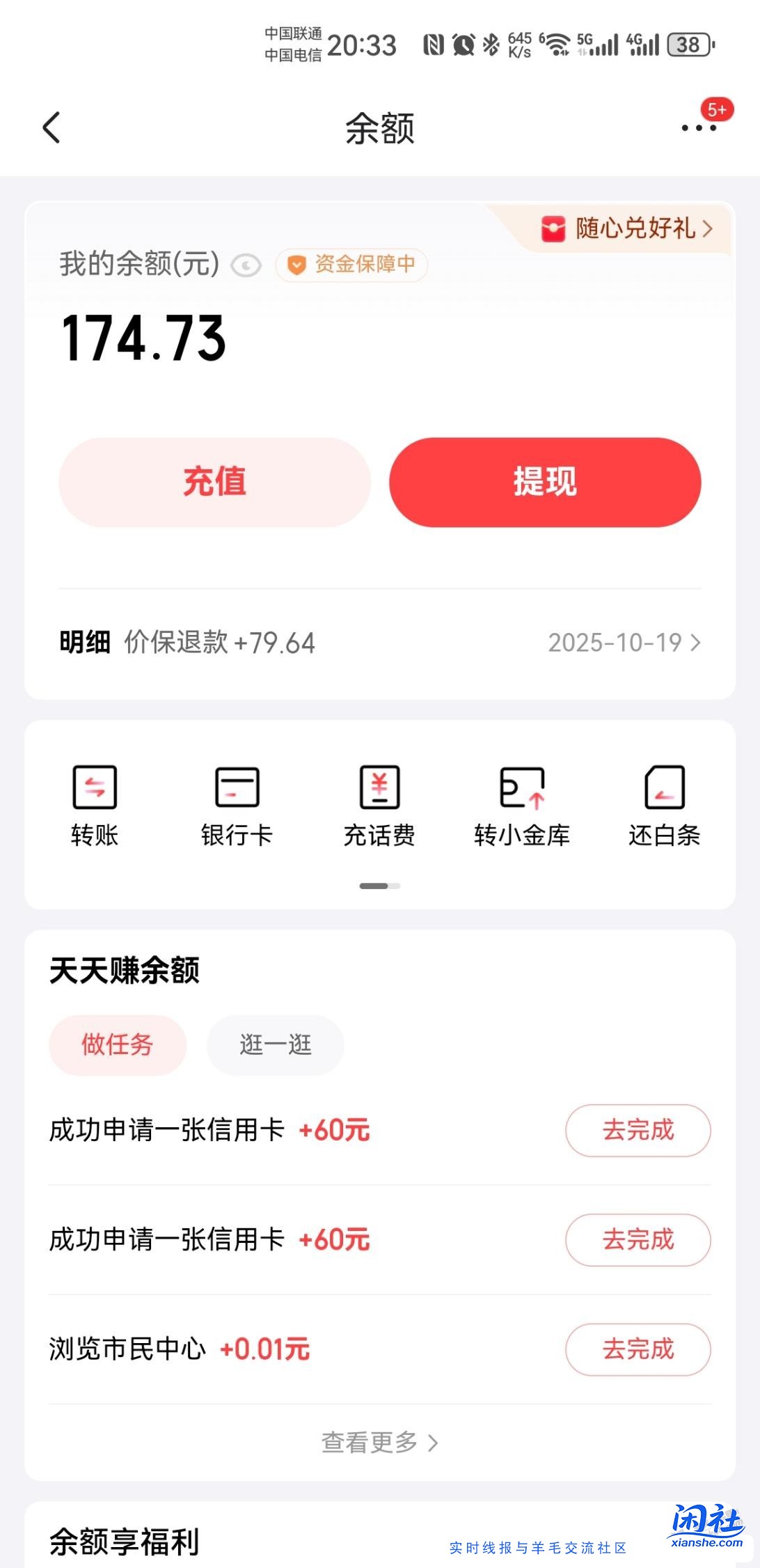Image resolution: width=760 pixels, height=1568 pixels.
Task: Switch to the 逛一逛 option
Action: tap(275, 1045)
